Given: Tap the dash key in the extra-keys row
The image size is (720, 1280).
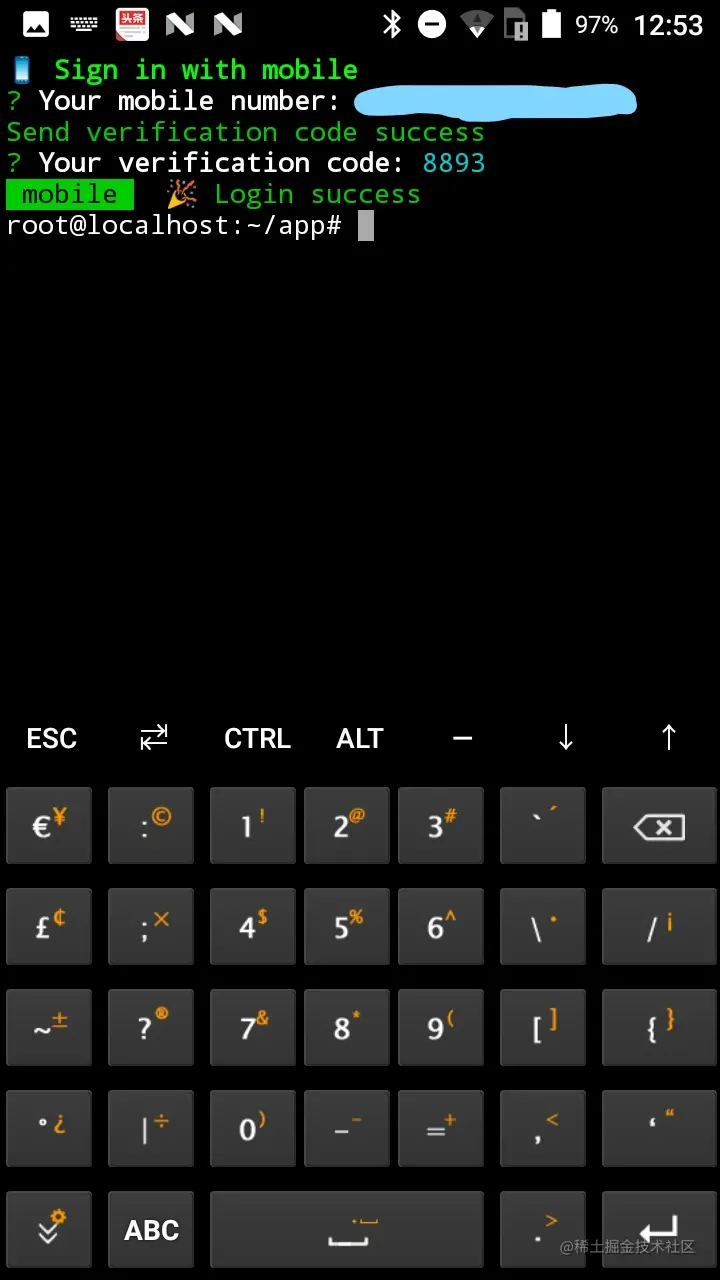Looking at the screenshot, I should 462,738.
